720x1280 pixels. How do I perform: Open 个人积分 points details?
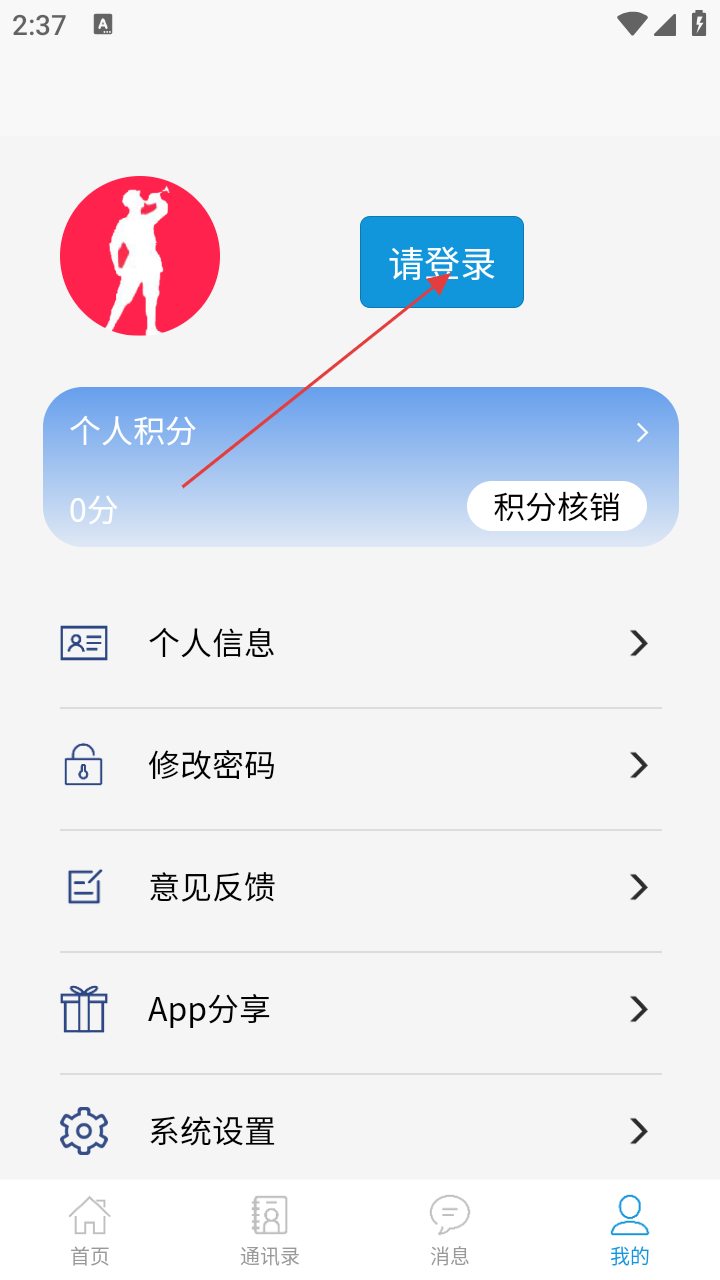360,432
